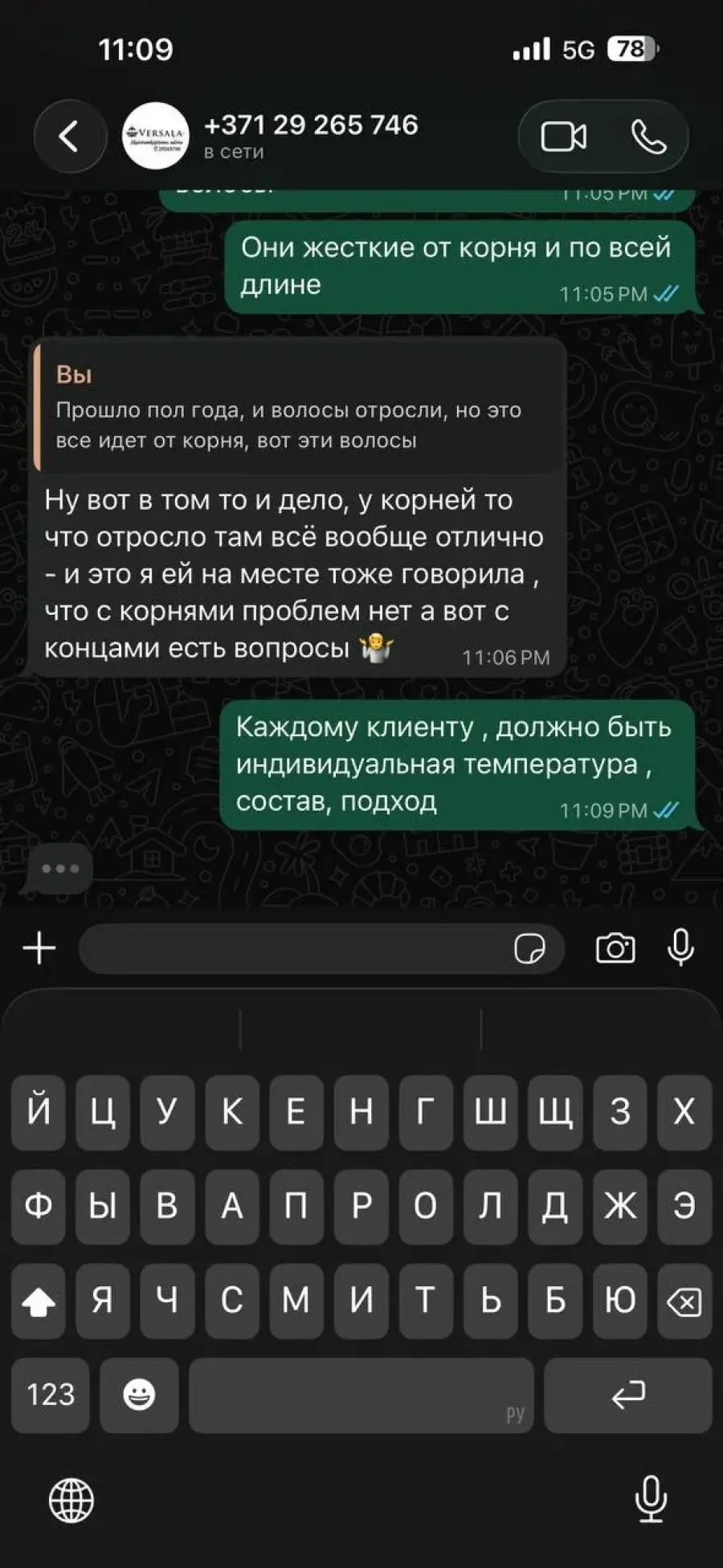Open contact info for +371 29 265 746

[x=311, y=136]
